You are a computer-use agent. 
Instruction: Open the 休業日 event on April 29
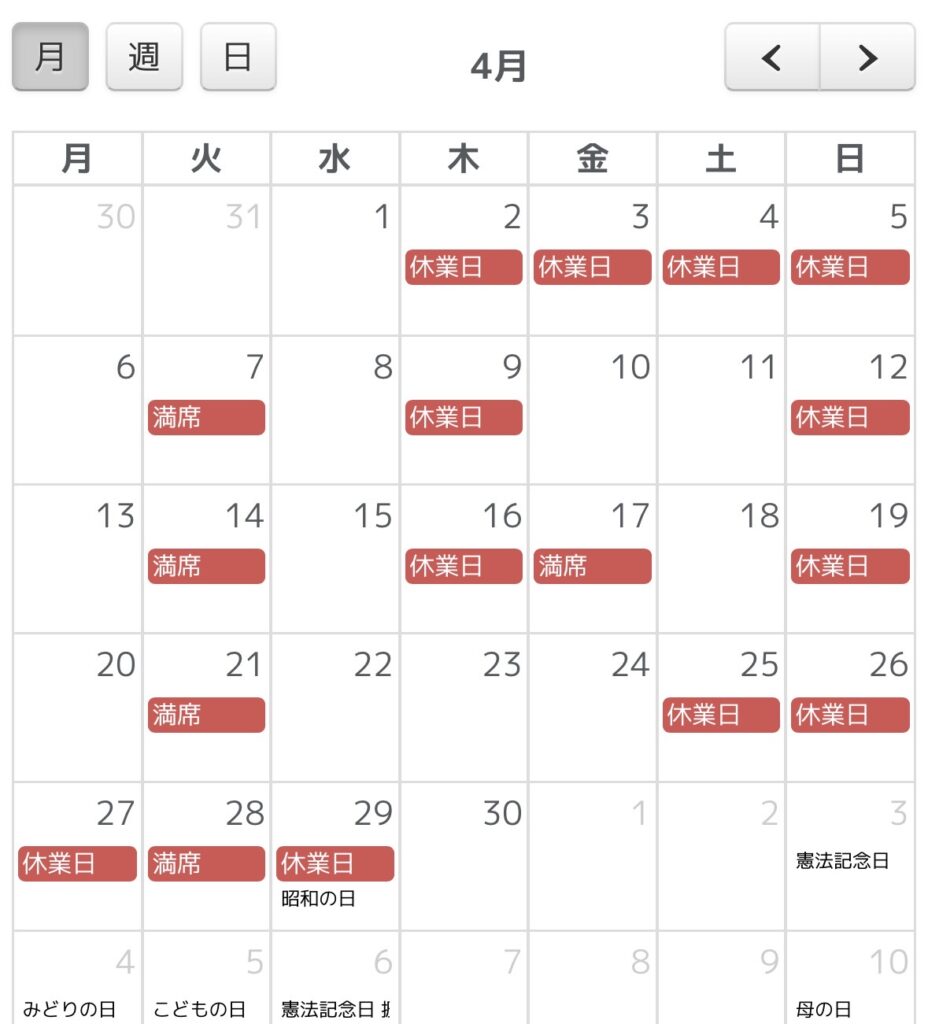[x=335, y=863]
